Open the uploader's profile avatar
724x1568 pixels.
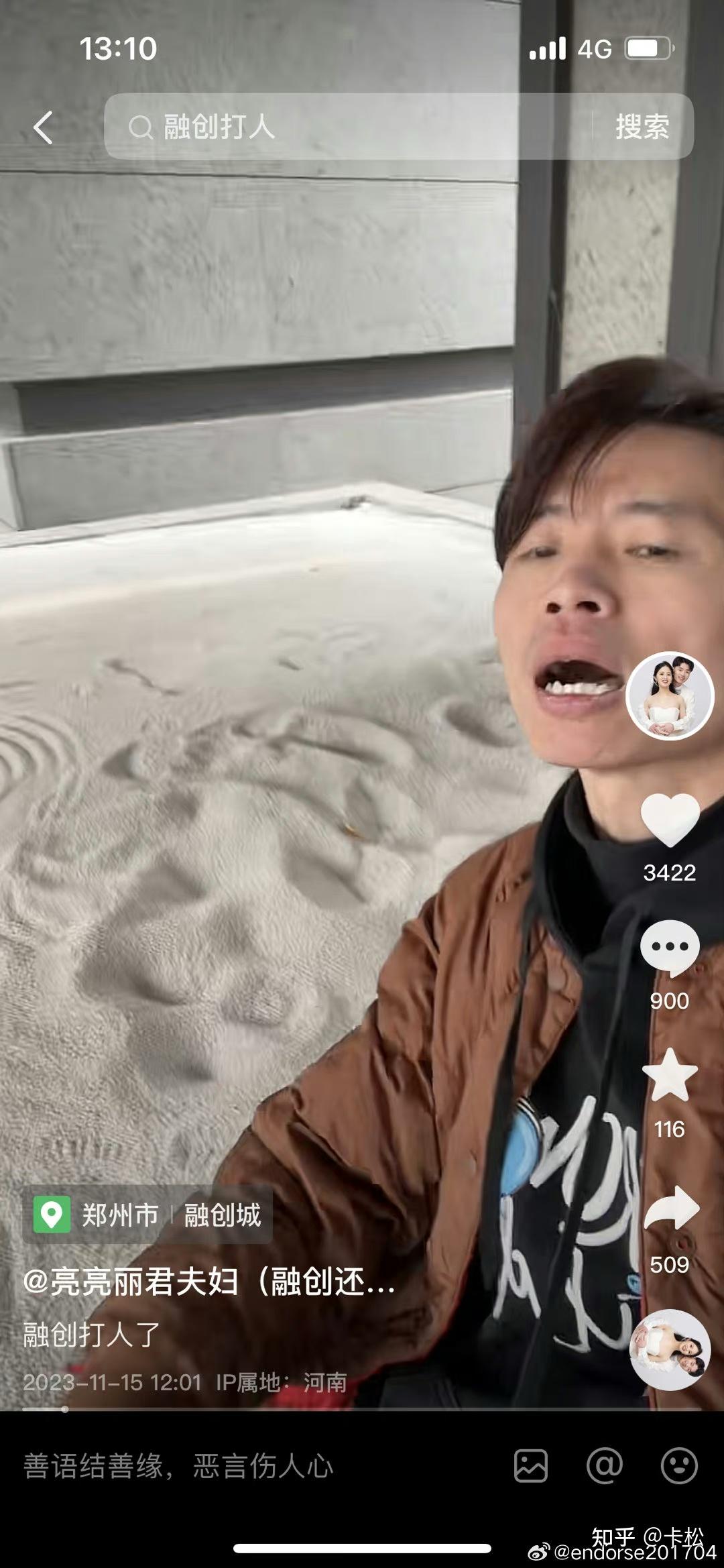point(669,696)
